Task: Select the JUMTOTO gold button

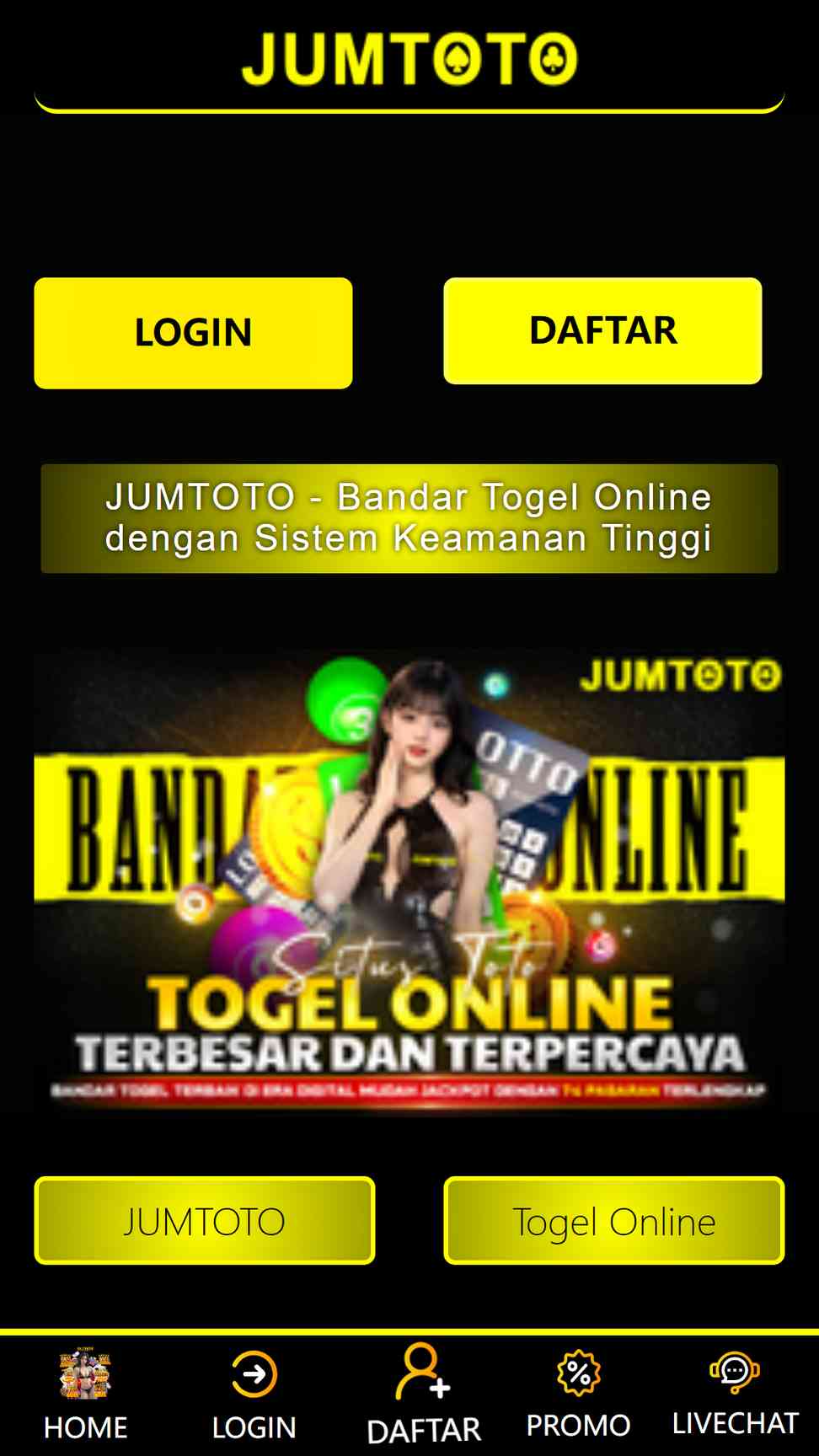Action: click(204, 1221)
